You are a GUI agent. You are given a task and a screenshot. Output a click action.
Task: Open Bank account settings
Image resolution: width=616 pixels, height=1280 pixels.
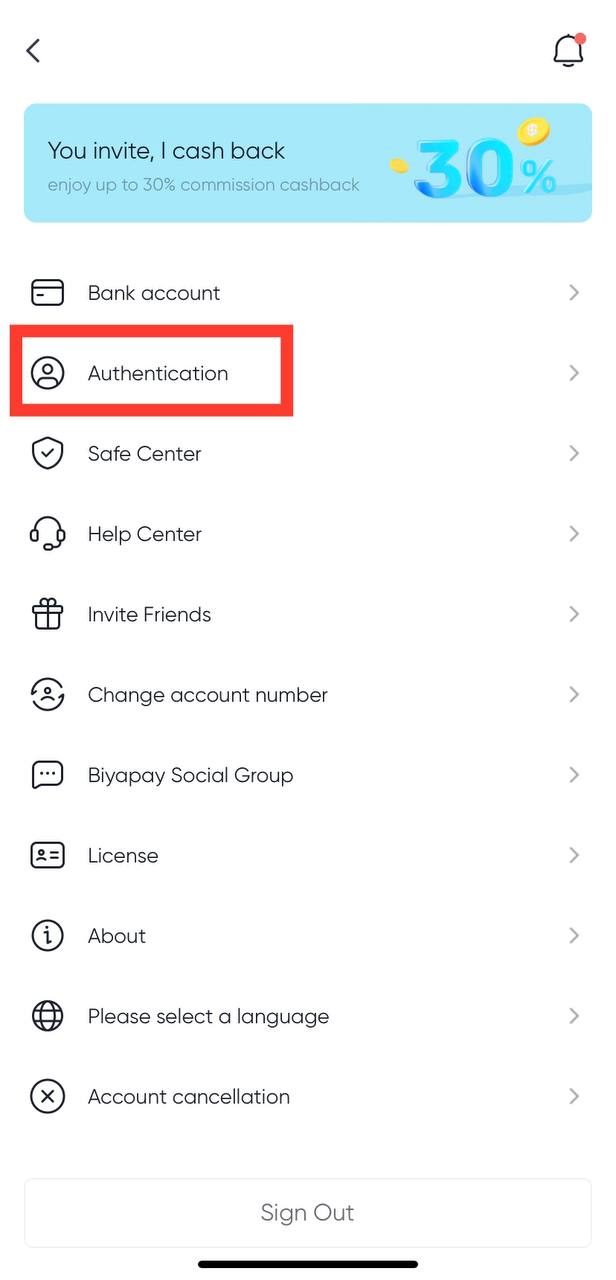tap(307, 293)
